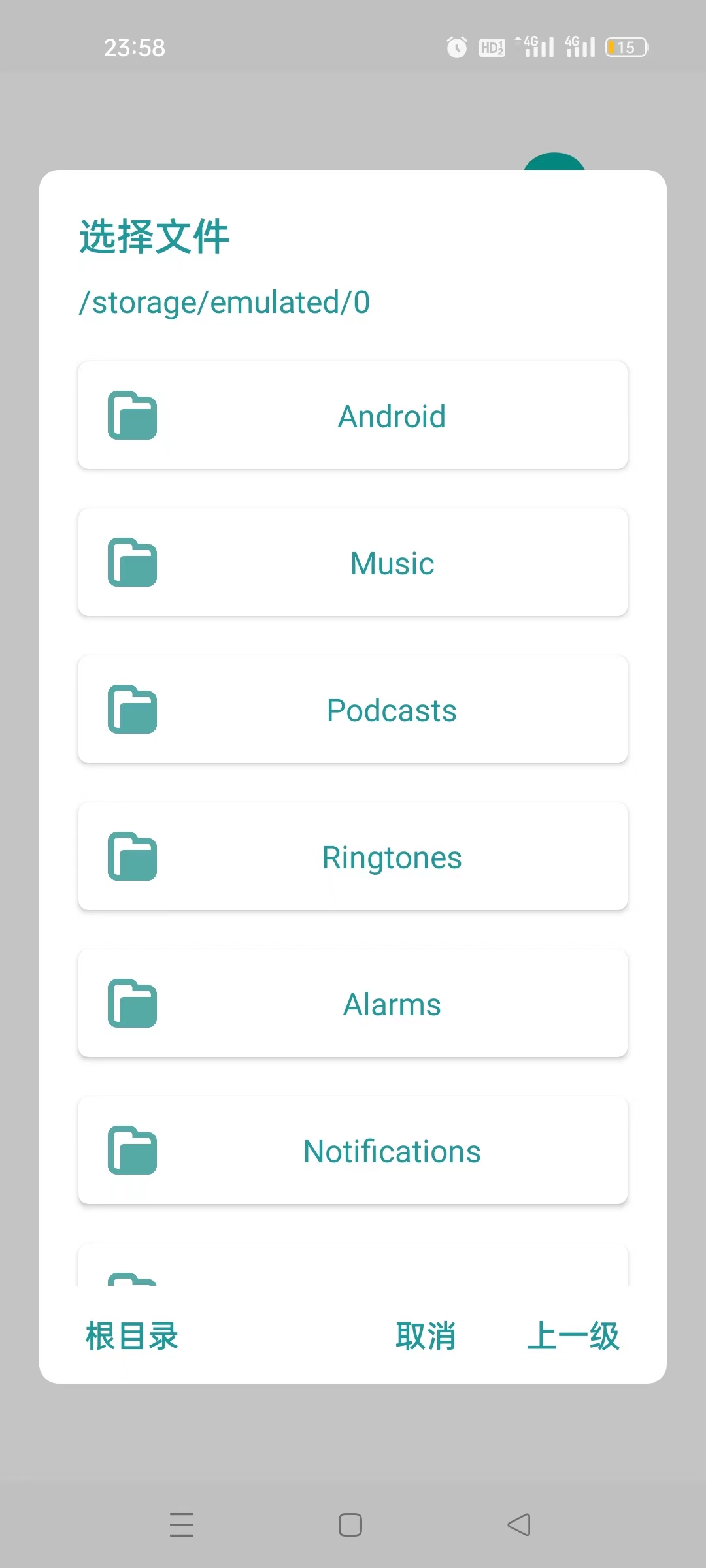Jump to root directory with 根目录
This screenshot has height=1568, width=706.
coord(132,1336)
